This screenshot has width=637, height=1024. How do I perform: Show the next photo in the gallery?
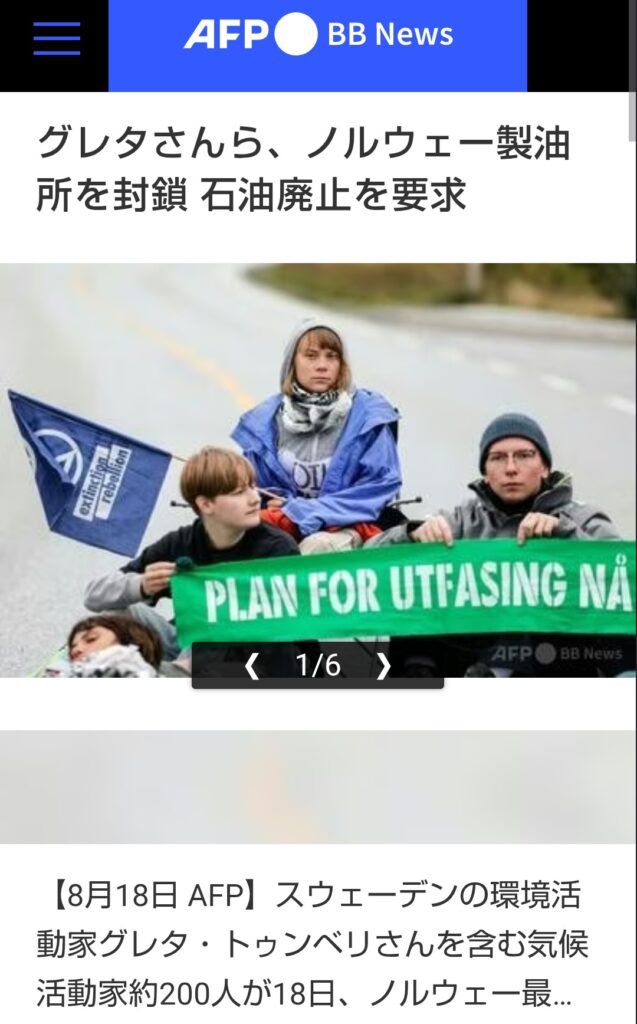coord(384,666)
